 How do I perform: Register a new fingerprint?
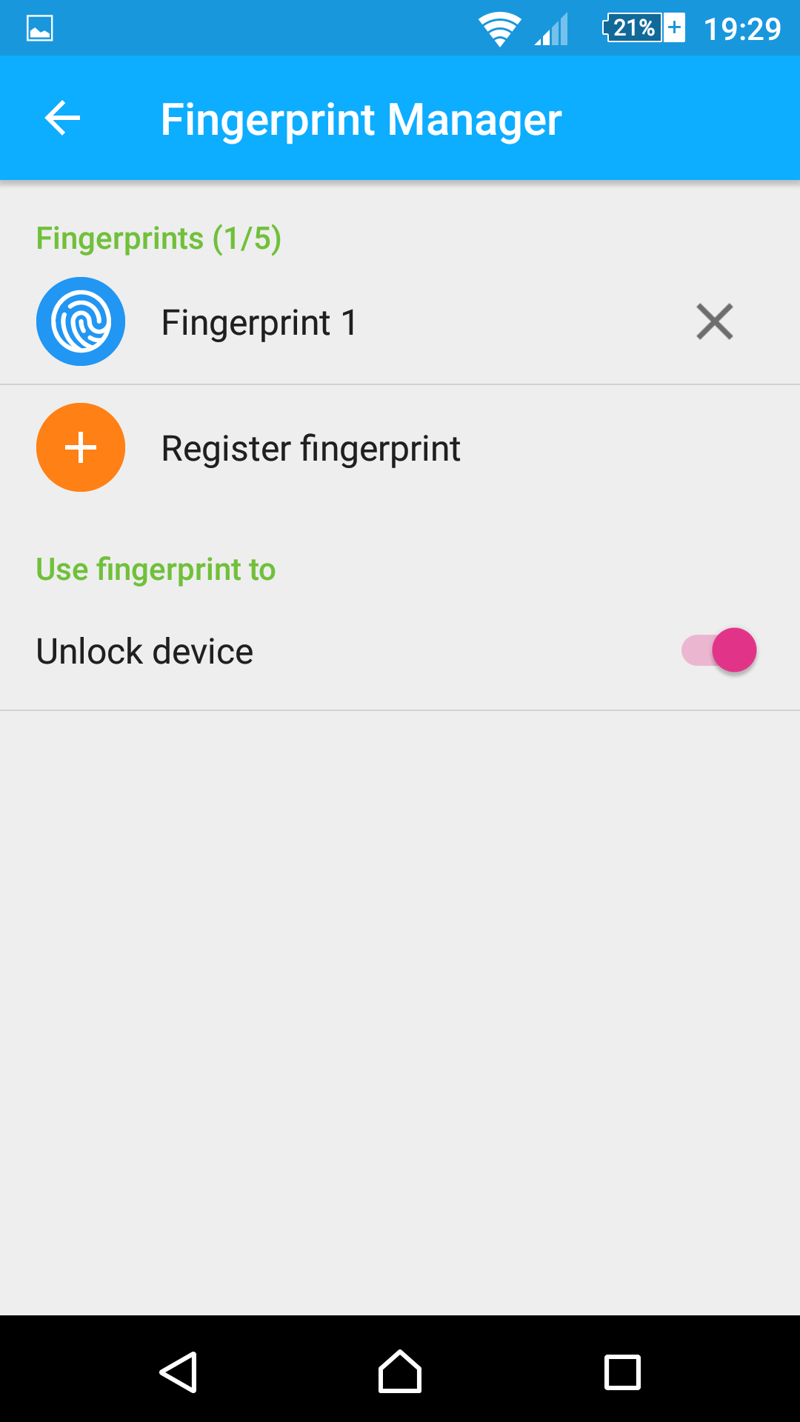tap(310, 448)
